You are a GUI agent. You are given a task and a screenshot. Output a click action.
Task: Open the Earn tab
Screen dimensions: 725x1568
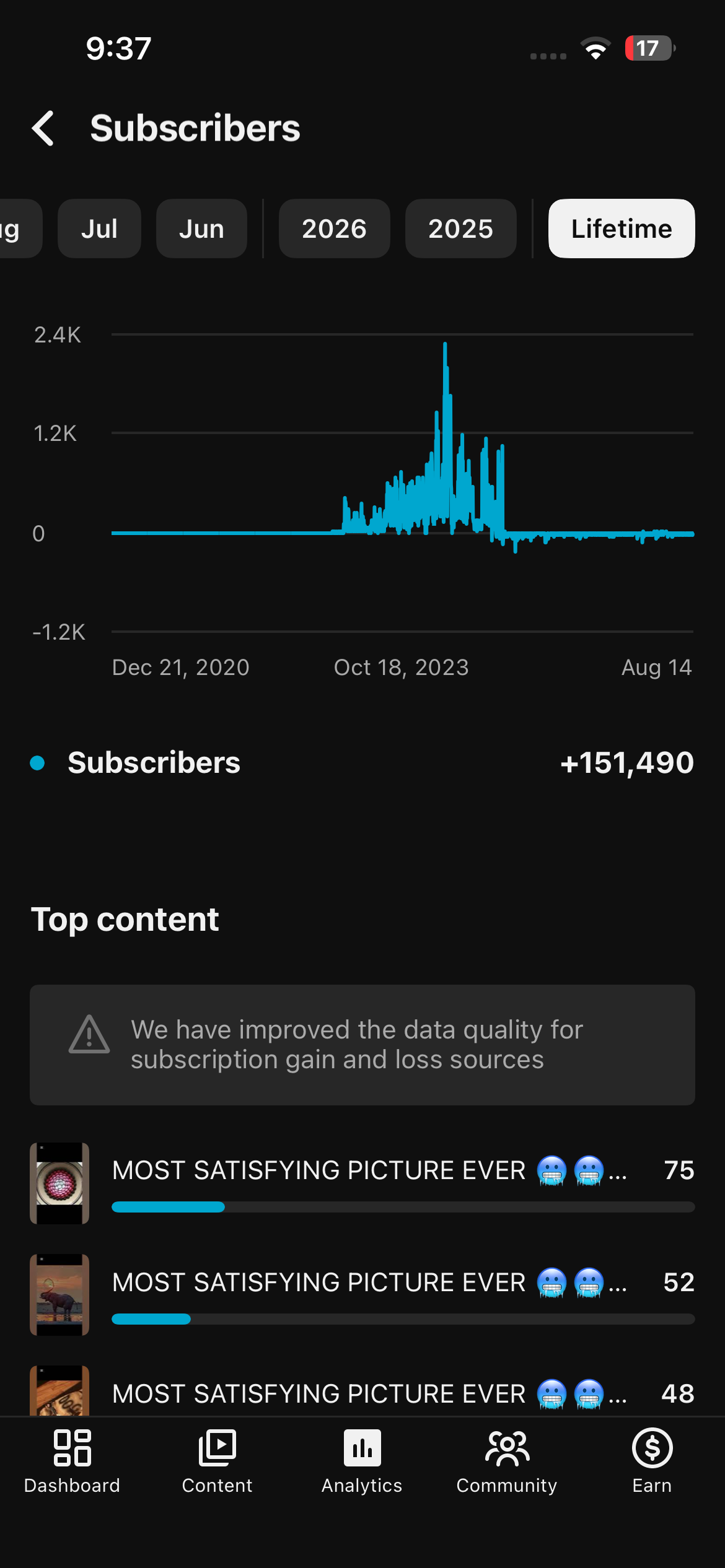652,1461
